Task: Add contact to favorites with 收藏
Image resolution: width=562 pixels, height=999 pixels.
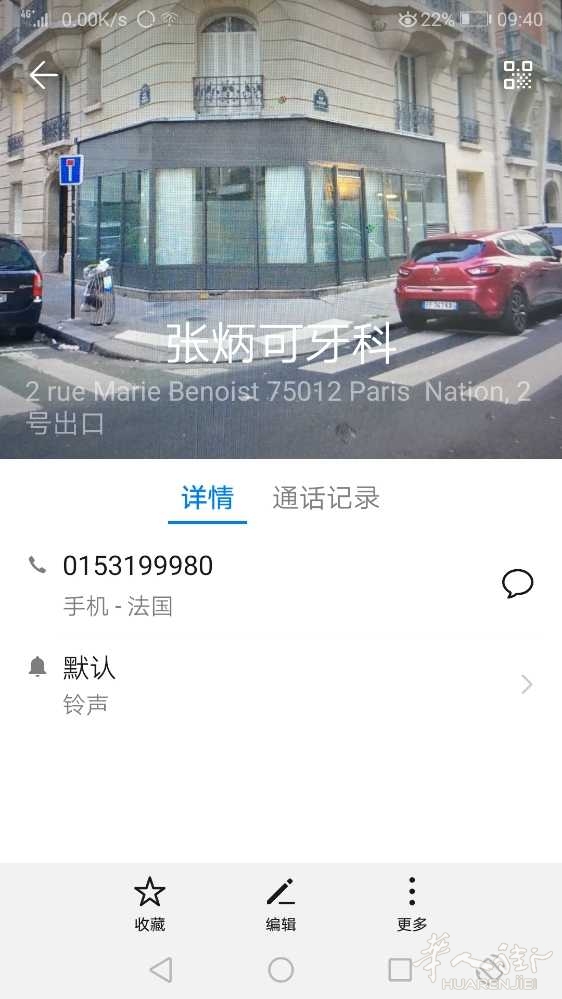Action: point(150,904)
